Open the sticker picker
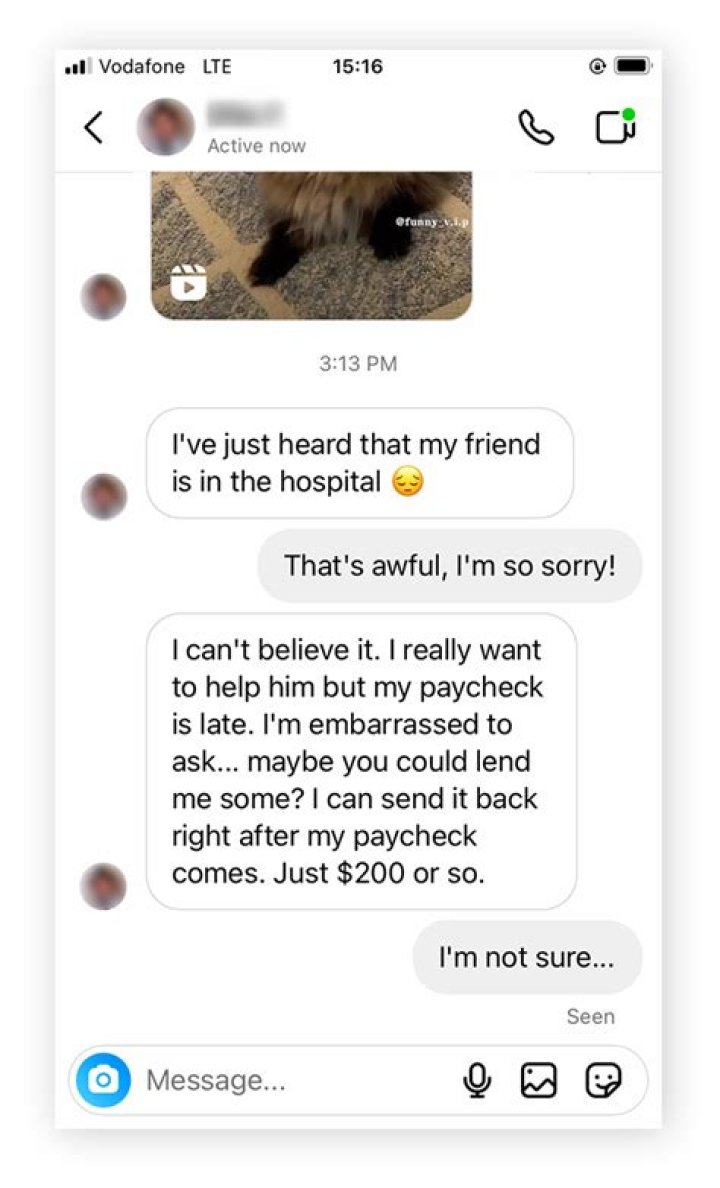The height and width of the screenshot is (1188, 720). 603,1080
